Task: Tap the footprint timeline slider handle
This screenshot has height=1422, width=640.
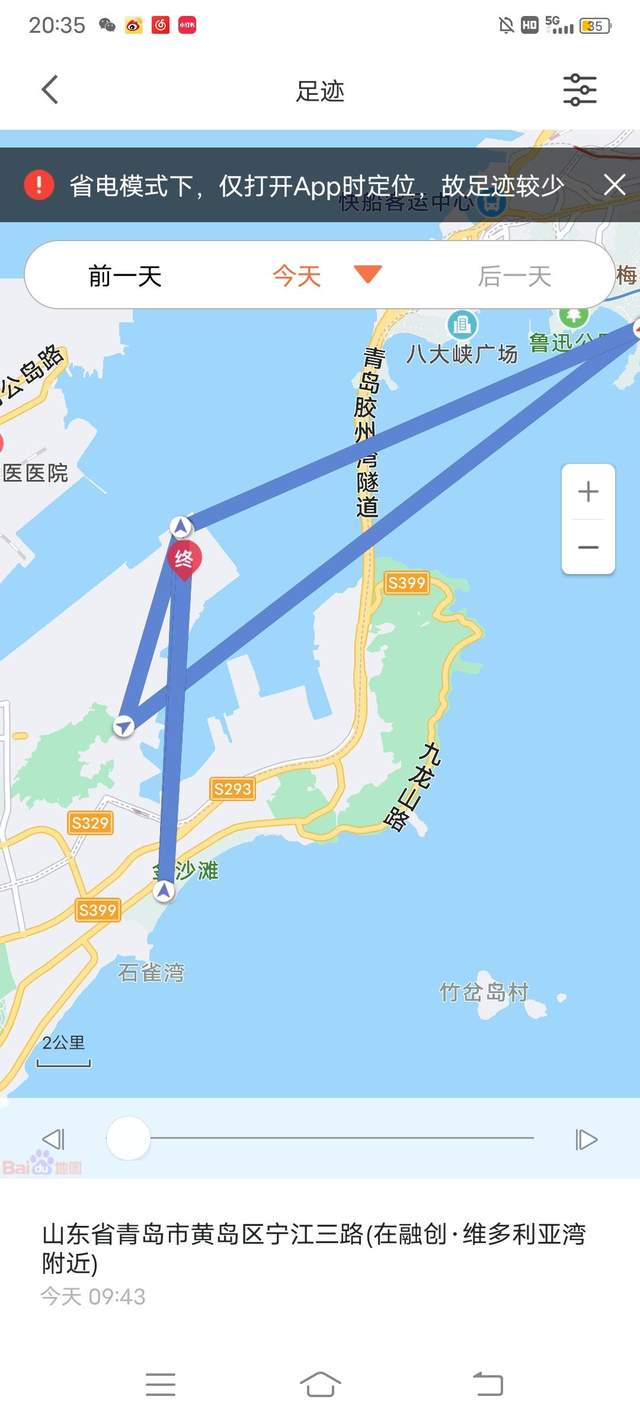Action: tap(128, 1138)
